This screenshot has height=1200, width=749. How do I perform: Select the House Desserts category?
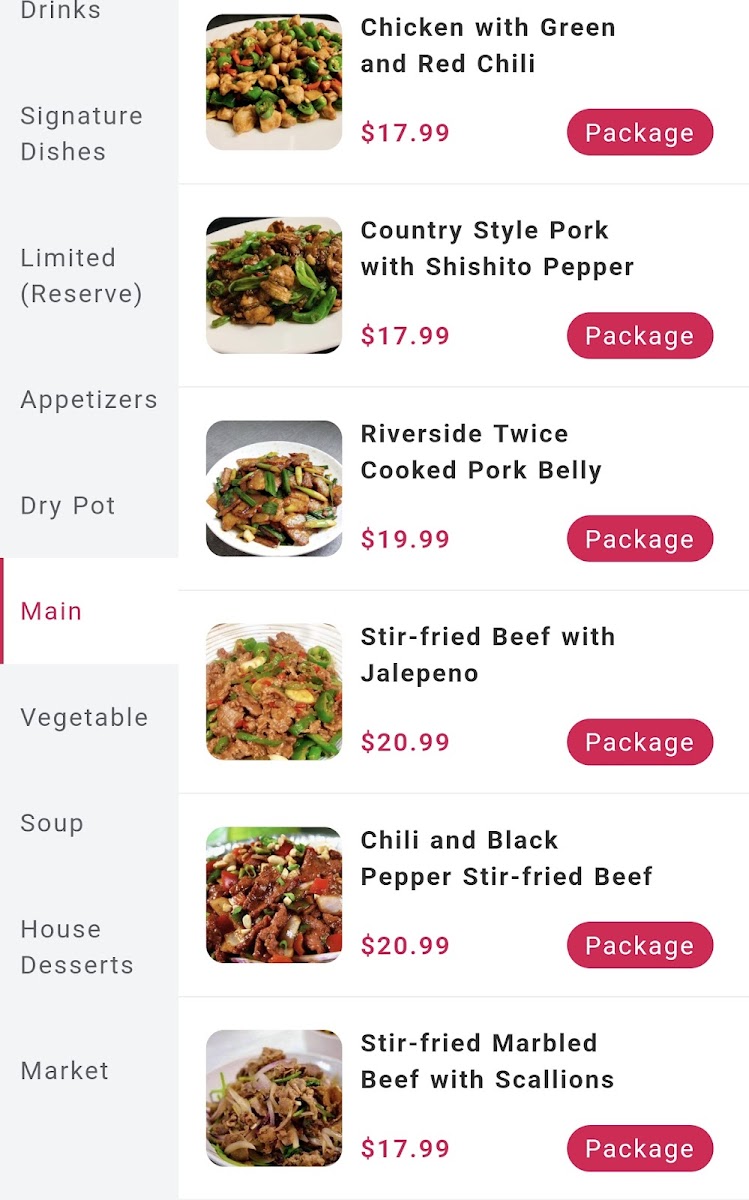point(89,947)
